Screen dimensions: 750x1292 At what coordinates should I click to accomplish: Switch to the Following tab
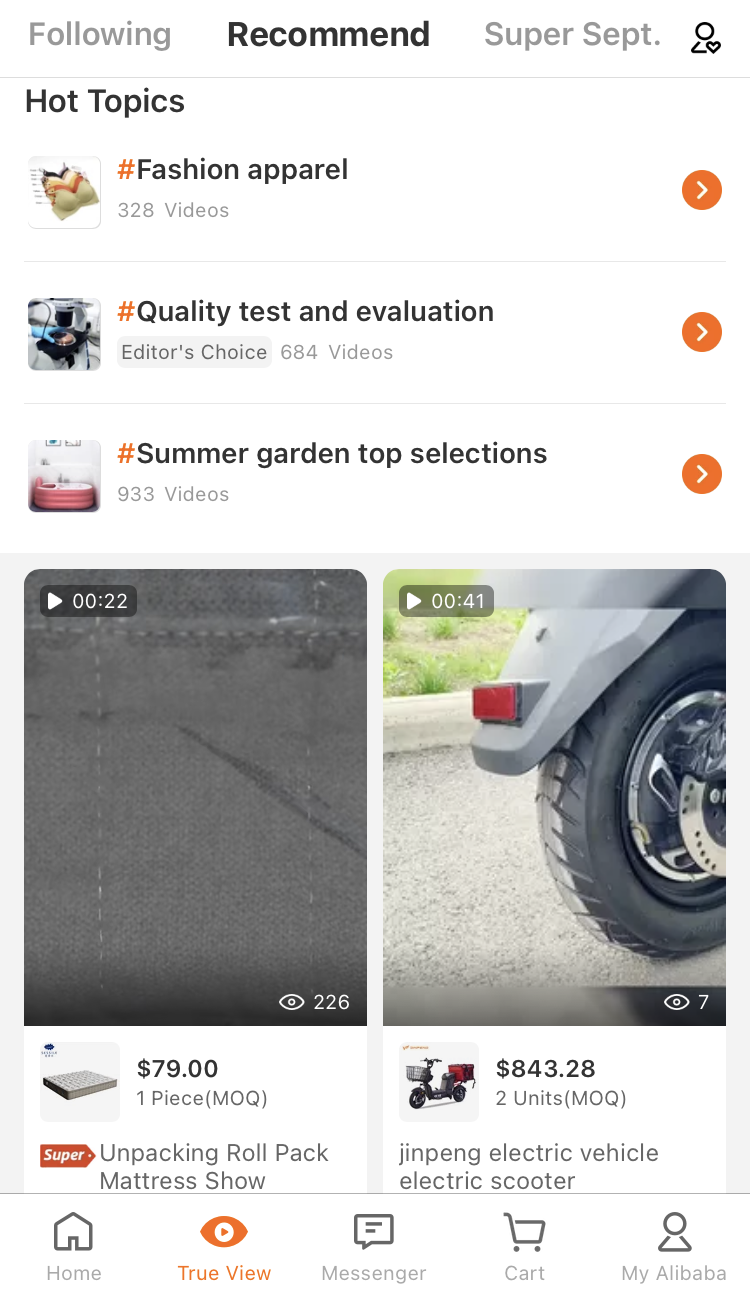pyautogui.click(x=99, y=35)
